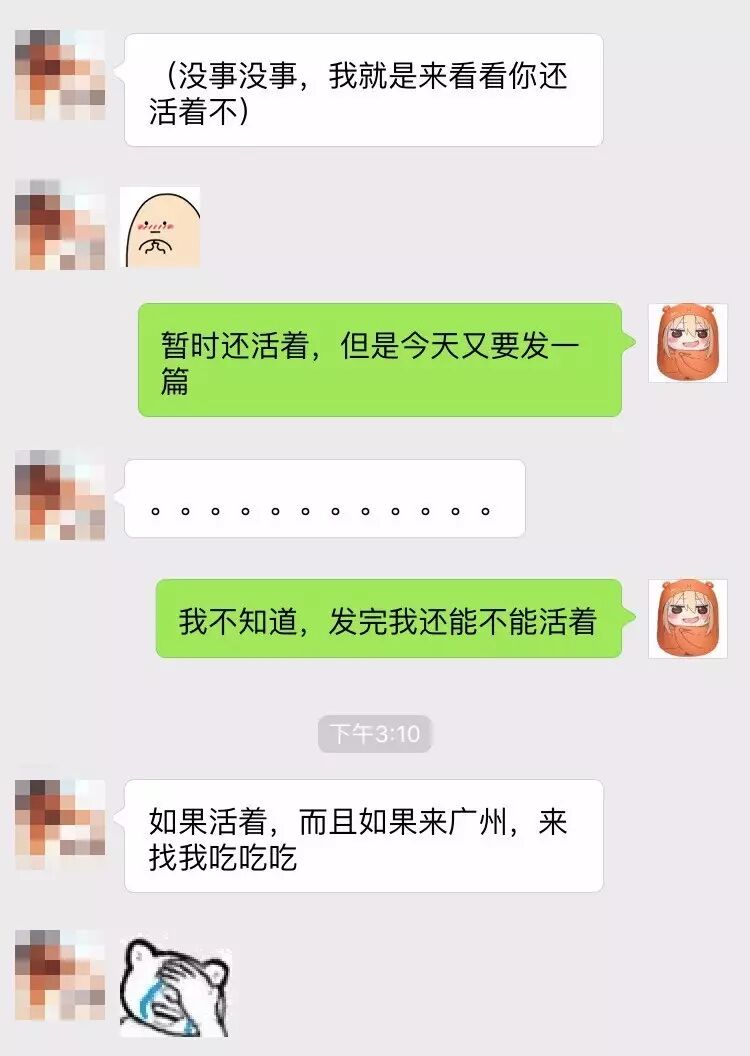The height and width of the screenshot is (1056, 750).
Task: Open own avatar beside the 我不知道 message
Action: (x=687, y=618)
